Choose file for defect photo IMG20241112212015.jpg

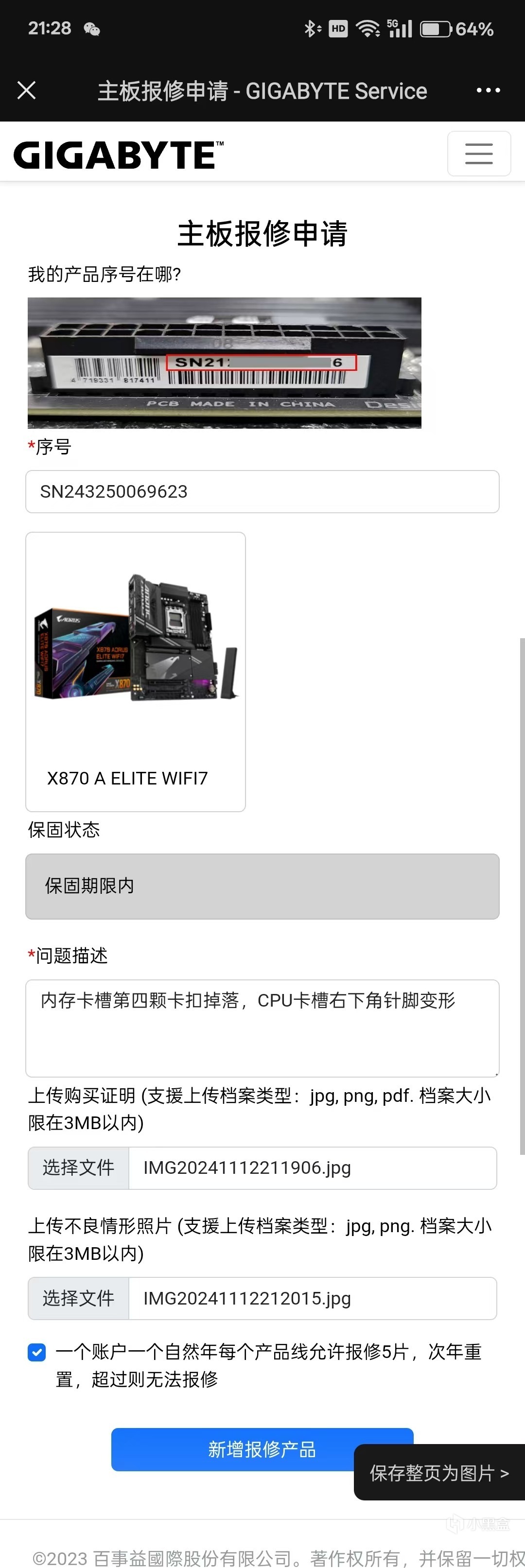coord(79,1298)
